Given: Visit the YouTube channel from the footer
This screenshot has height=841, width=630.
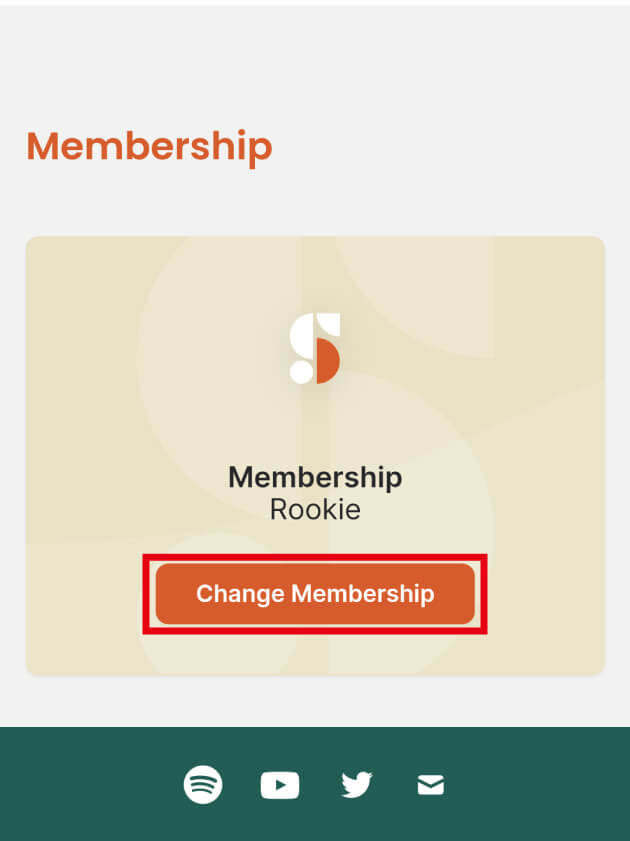Looking at the screenshot, I should tap(280, 786).
